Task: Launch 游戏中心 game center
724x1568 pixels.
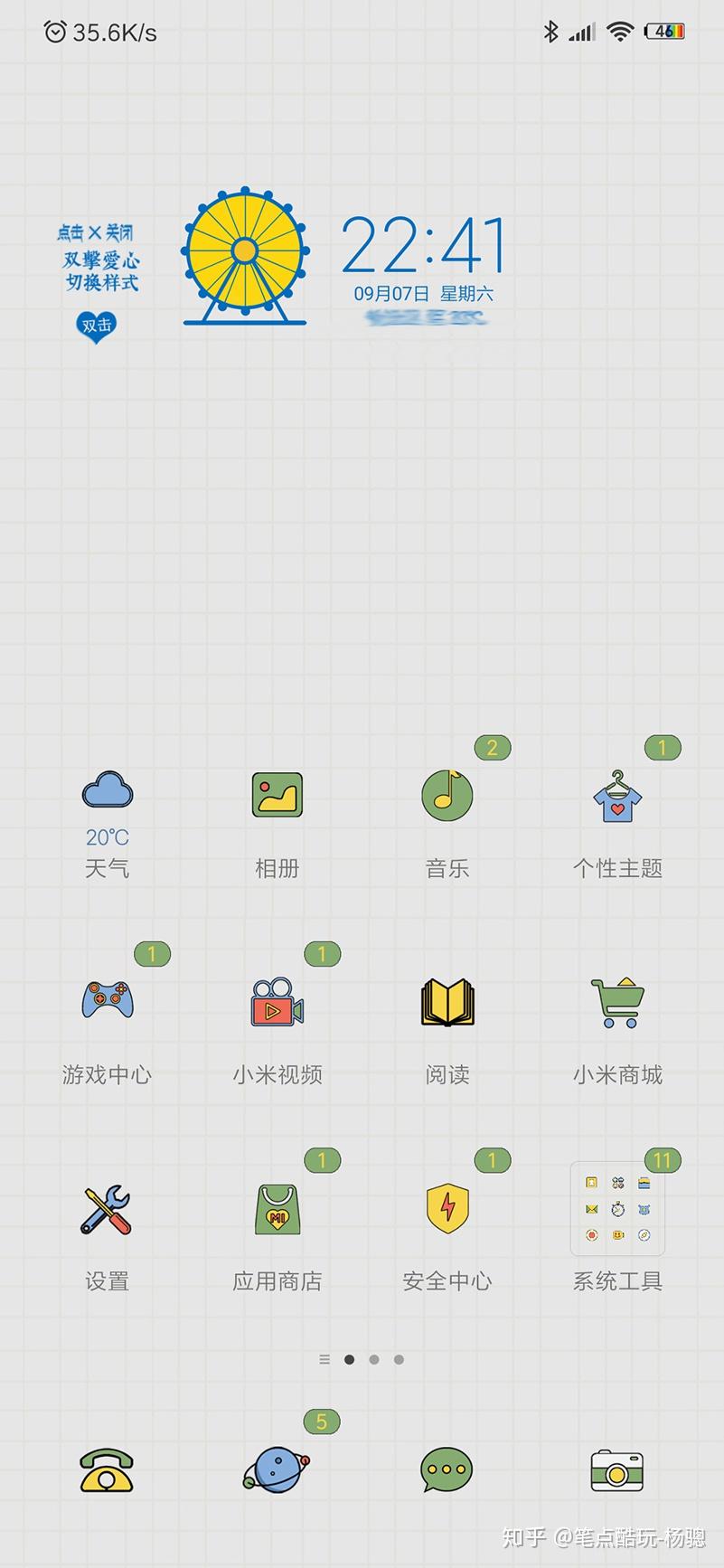Action: (108, 1001)
